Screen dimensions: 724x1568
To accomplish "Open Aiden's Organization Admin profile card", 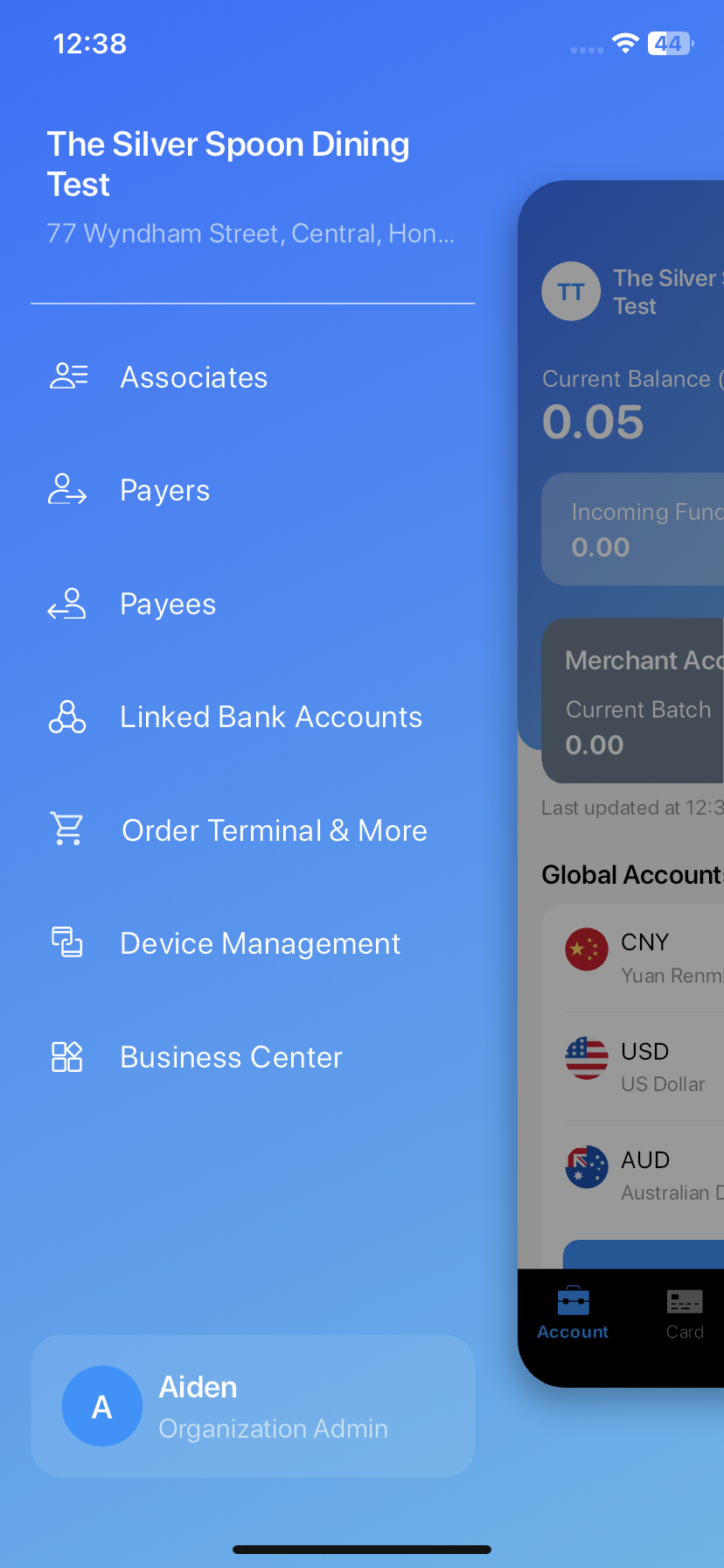I will click(x=253, y=1406).
